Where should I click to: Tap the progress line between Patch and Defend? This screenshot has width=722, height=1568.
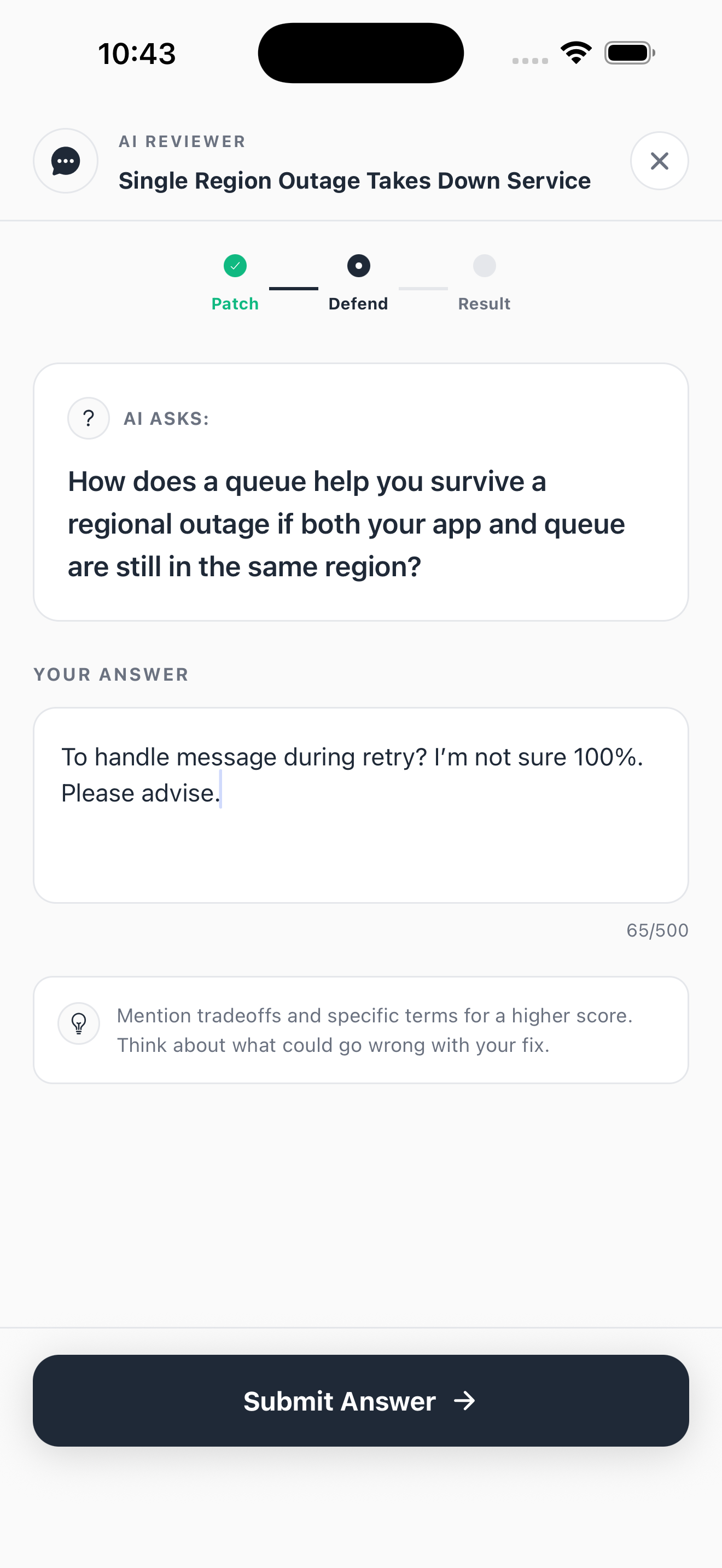(x=295, y=289)
